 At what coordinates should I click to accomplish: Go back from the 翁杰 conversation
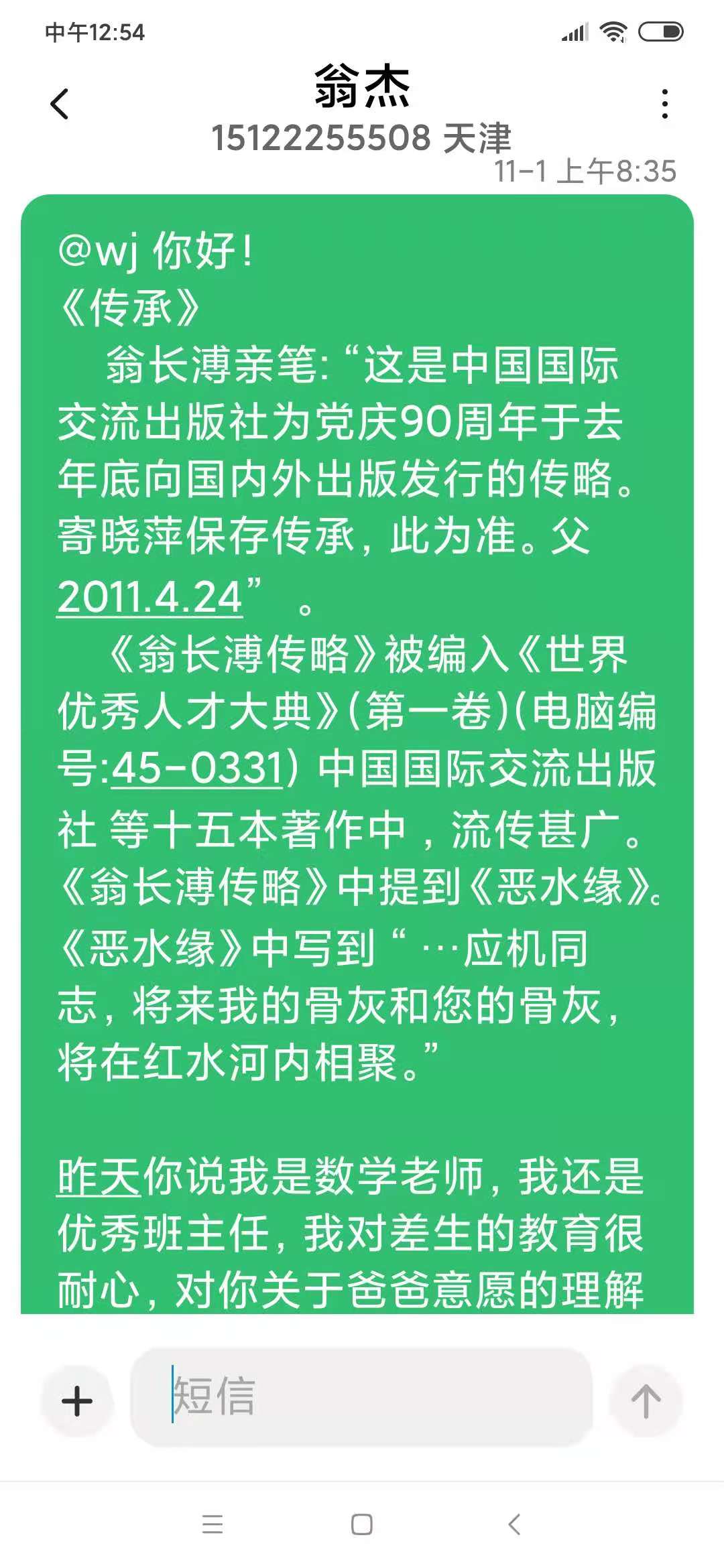(60, 104)
